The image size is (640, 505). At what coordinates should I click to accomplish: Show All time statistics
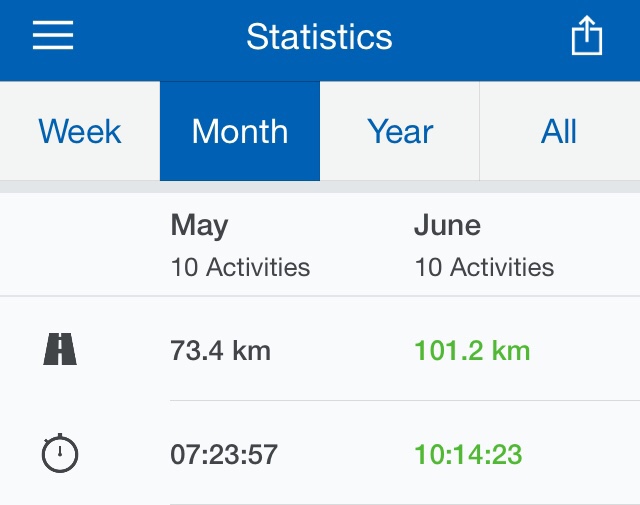pyautogui.click(x=559, y=131)
